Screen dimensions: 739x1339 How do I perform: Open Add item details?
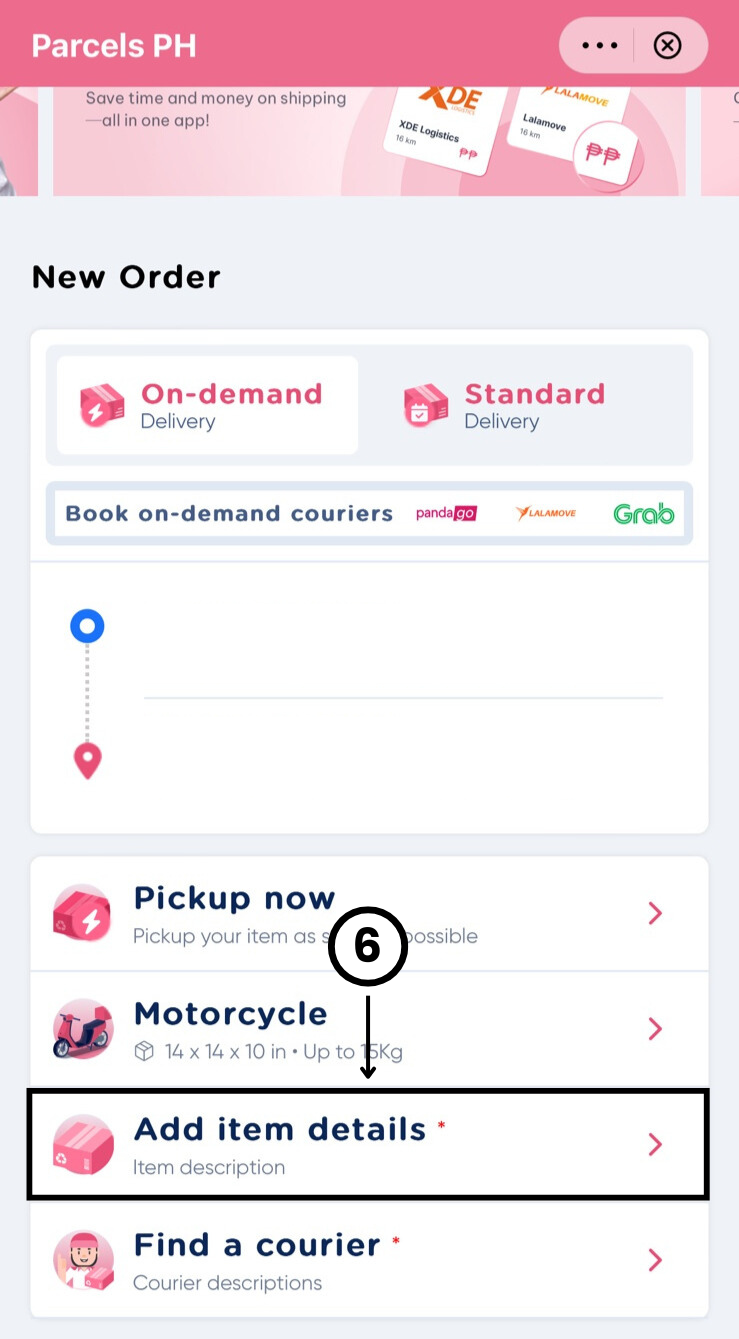click(x=369, y=1144)
